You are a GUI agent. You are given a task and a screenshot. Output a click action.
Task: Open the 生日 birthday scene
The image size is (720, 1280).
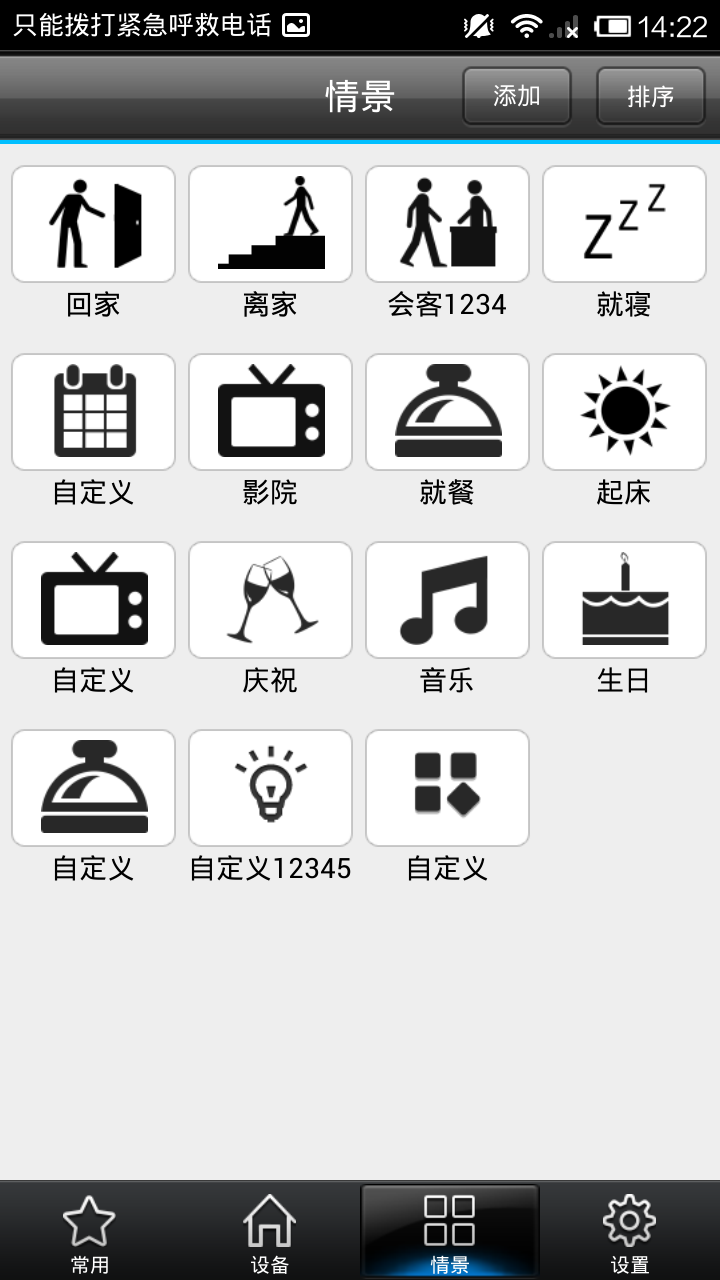pos(624,600)
